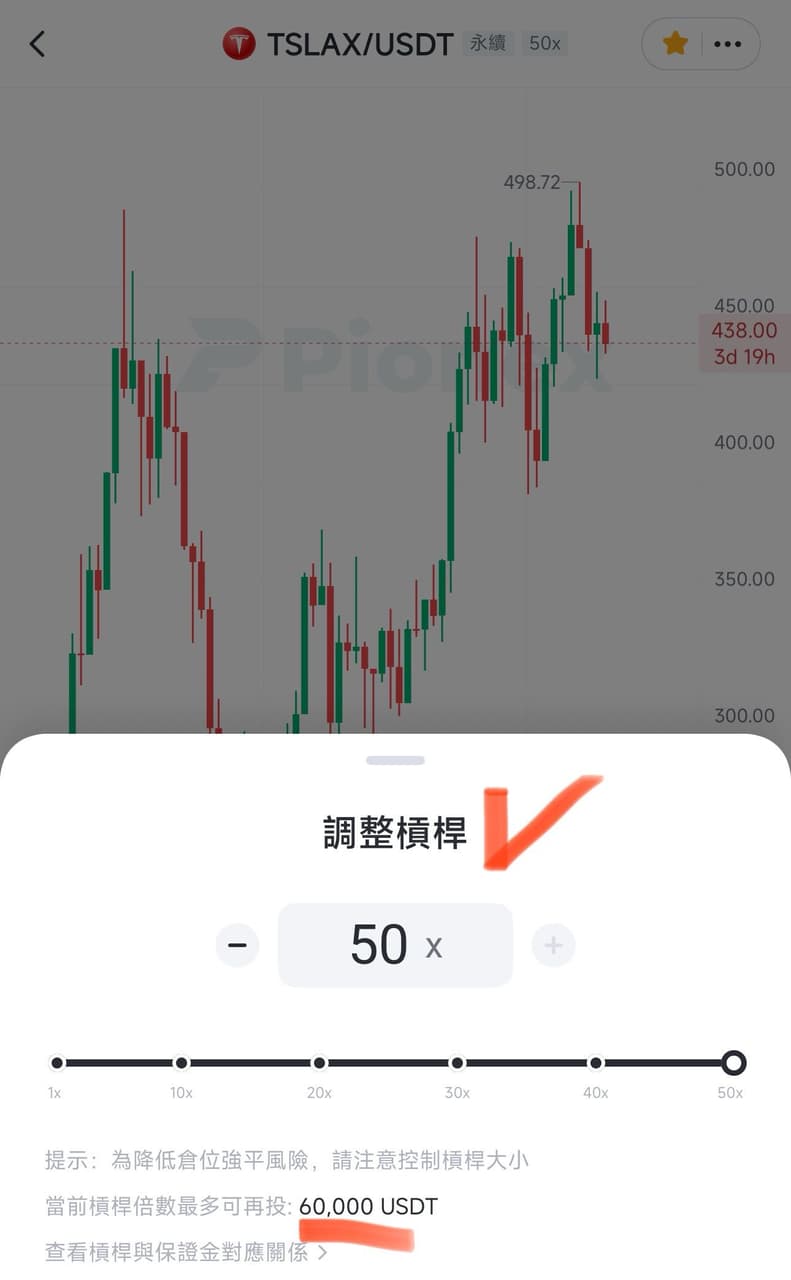Tap the drag handle atop the leverage sheet

click(x=395, y=760)
